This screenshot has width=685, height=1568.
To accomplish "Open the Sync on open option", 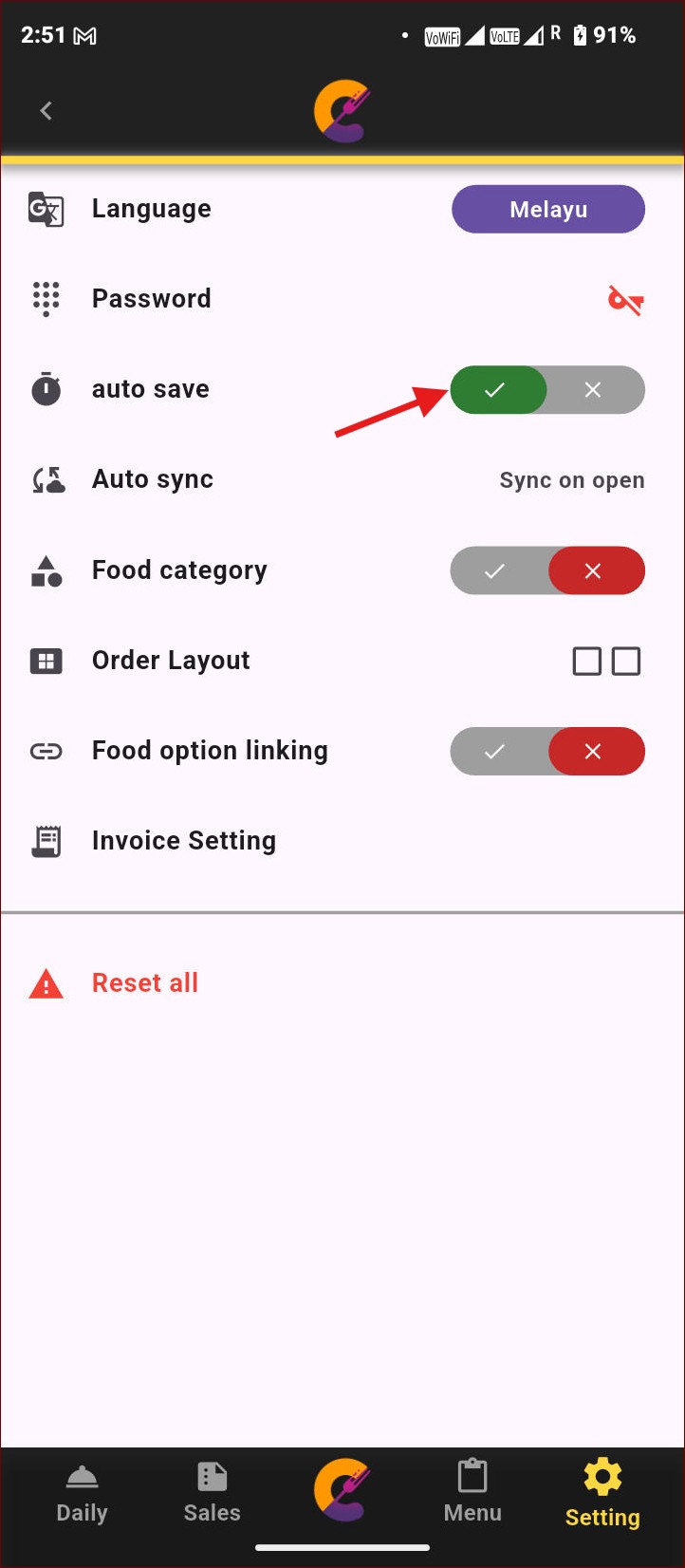I will click(571, 480).
